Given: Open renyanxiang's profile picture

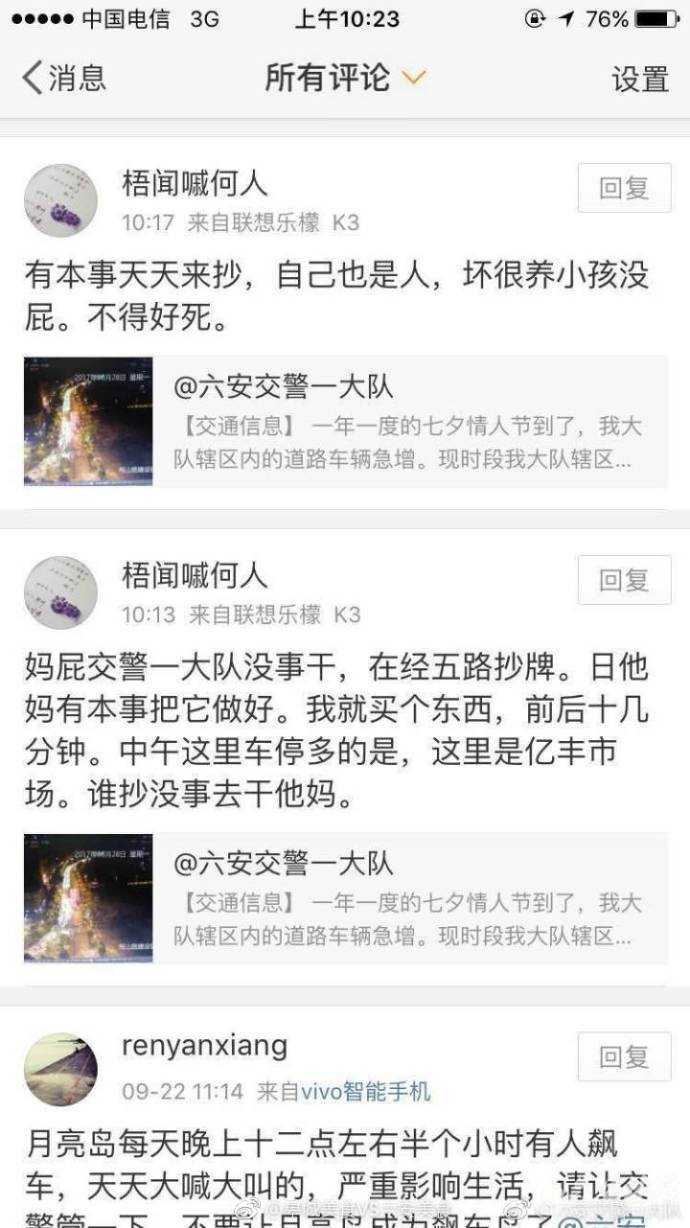Looking at the screenshot, I should (61, 1069).
